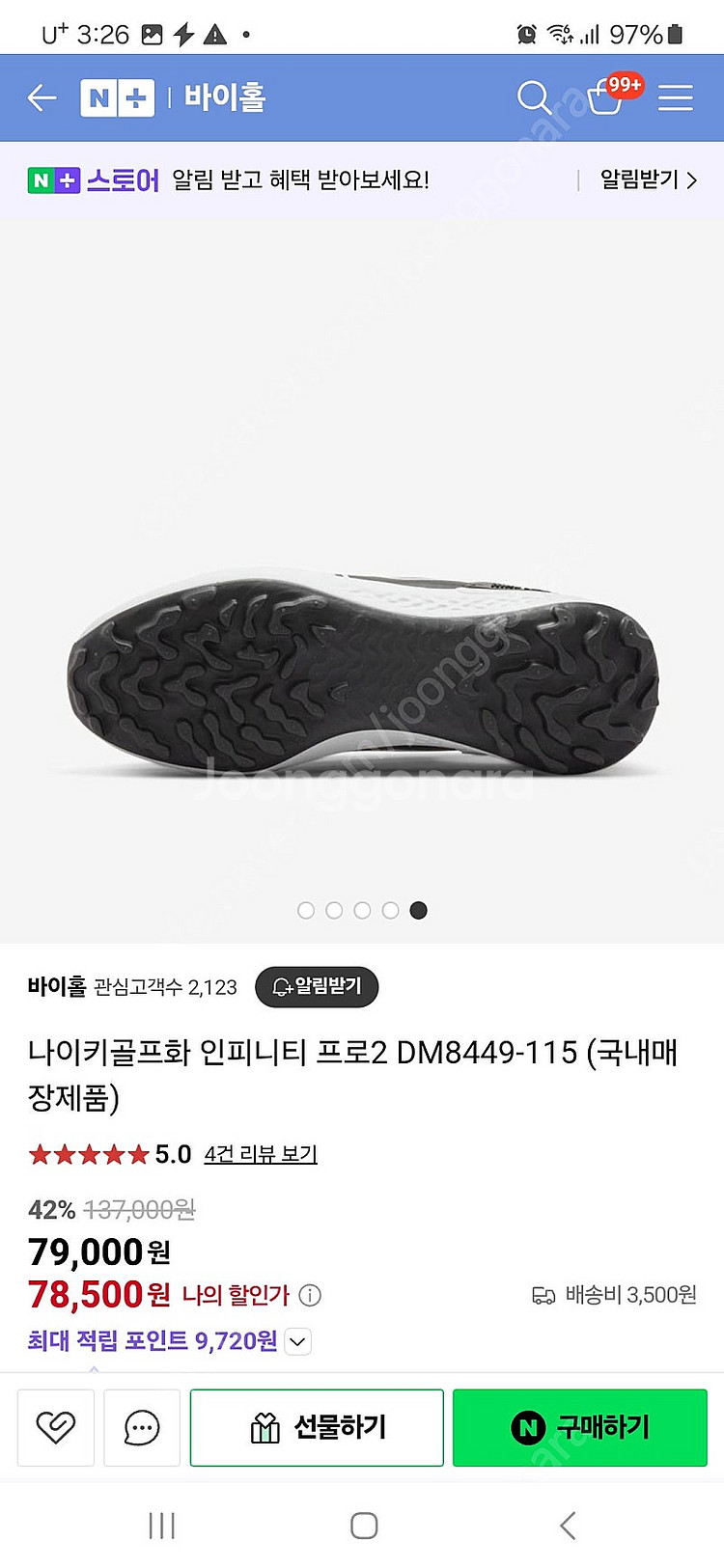Tap the system home button
The width and height of the screenshot is (724, 1568).
[x=363, y=1526]
